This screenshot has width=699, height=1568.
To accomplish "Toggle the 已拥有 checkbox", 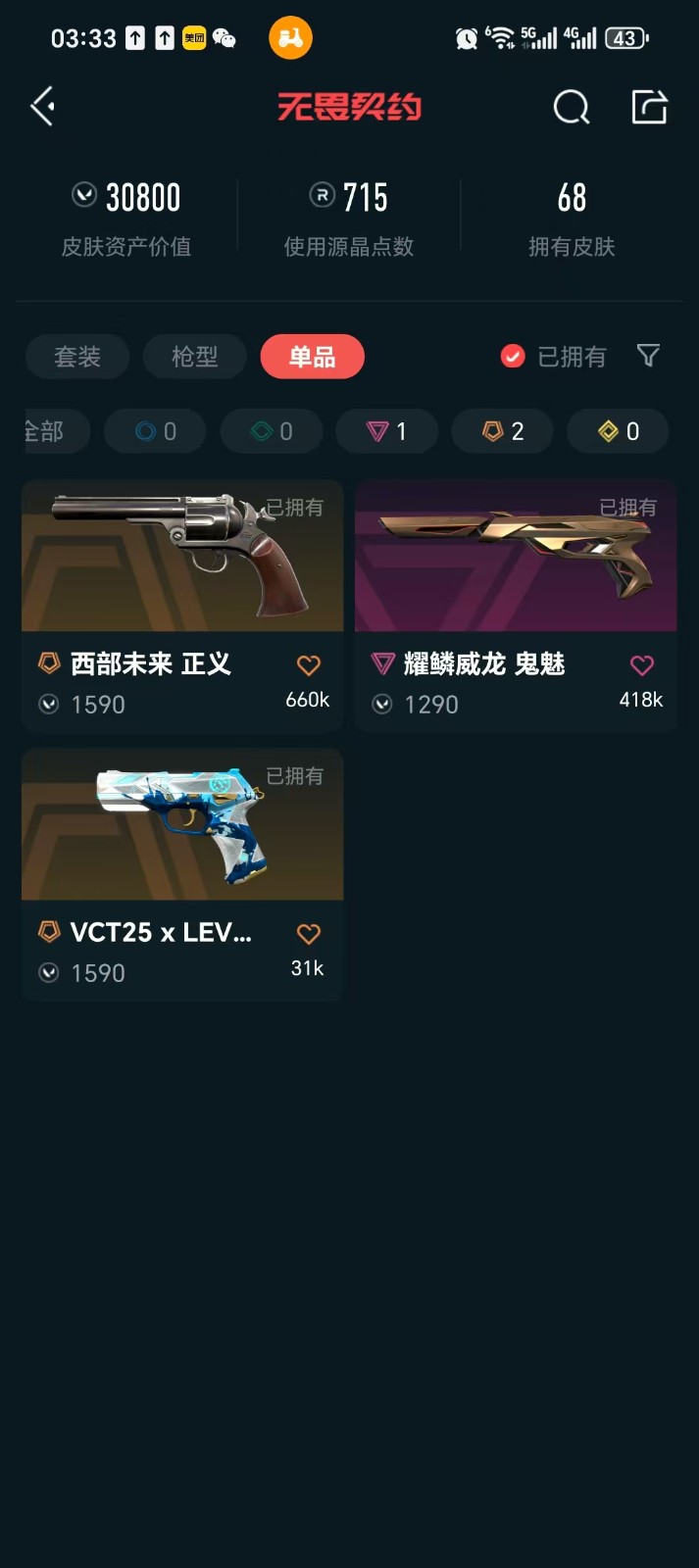I will point(513,357).
